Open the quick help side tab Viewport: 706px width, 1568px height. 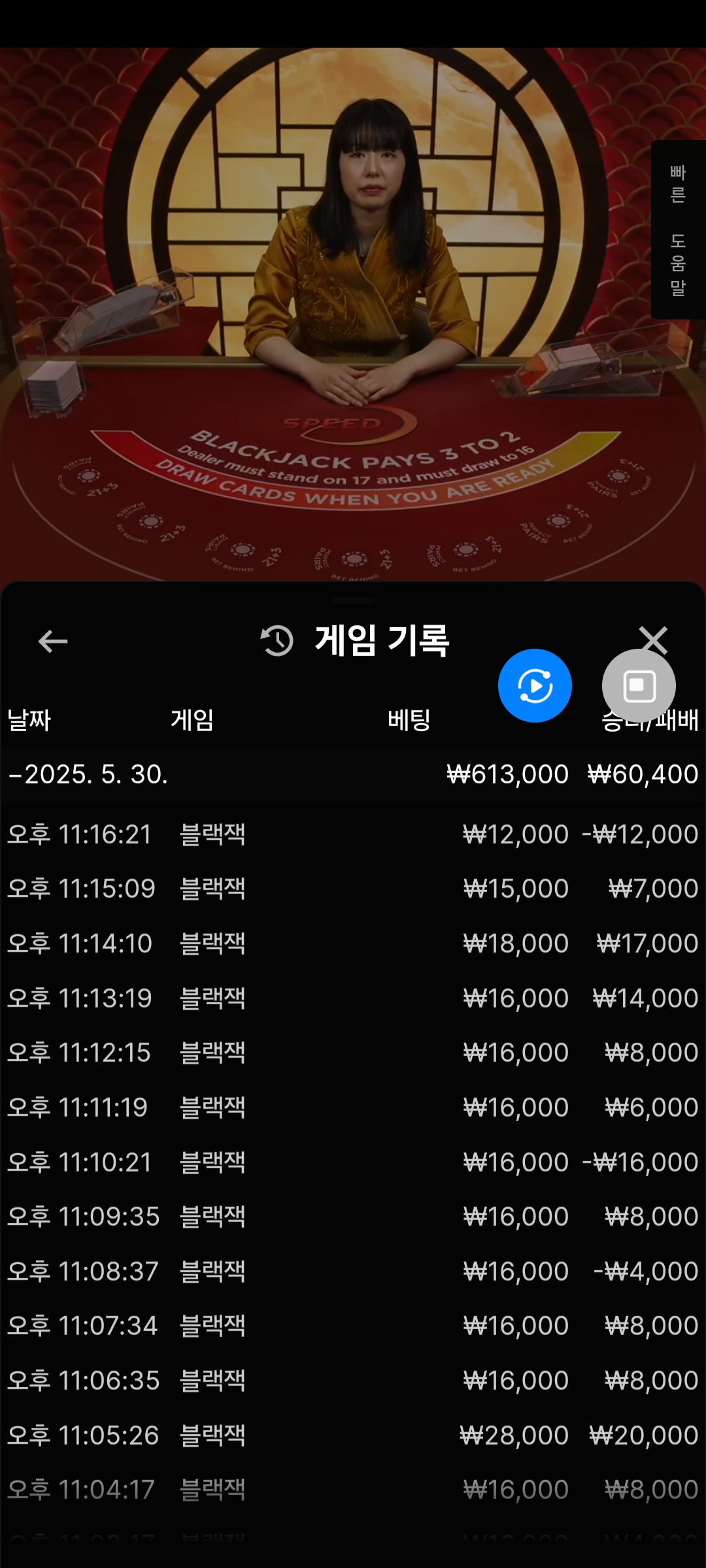point(678,229)
